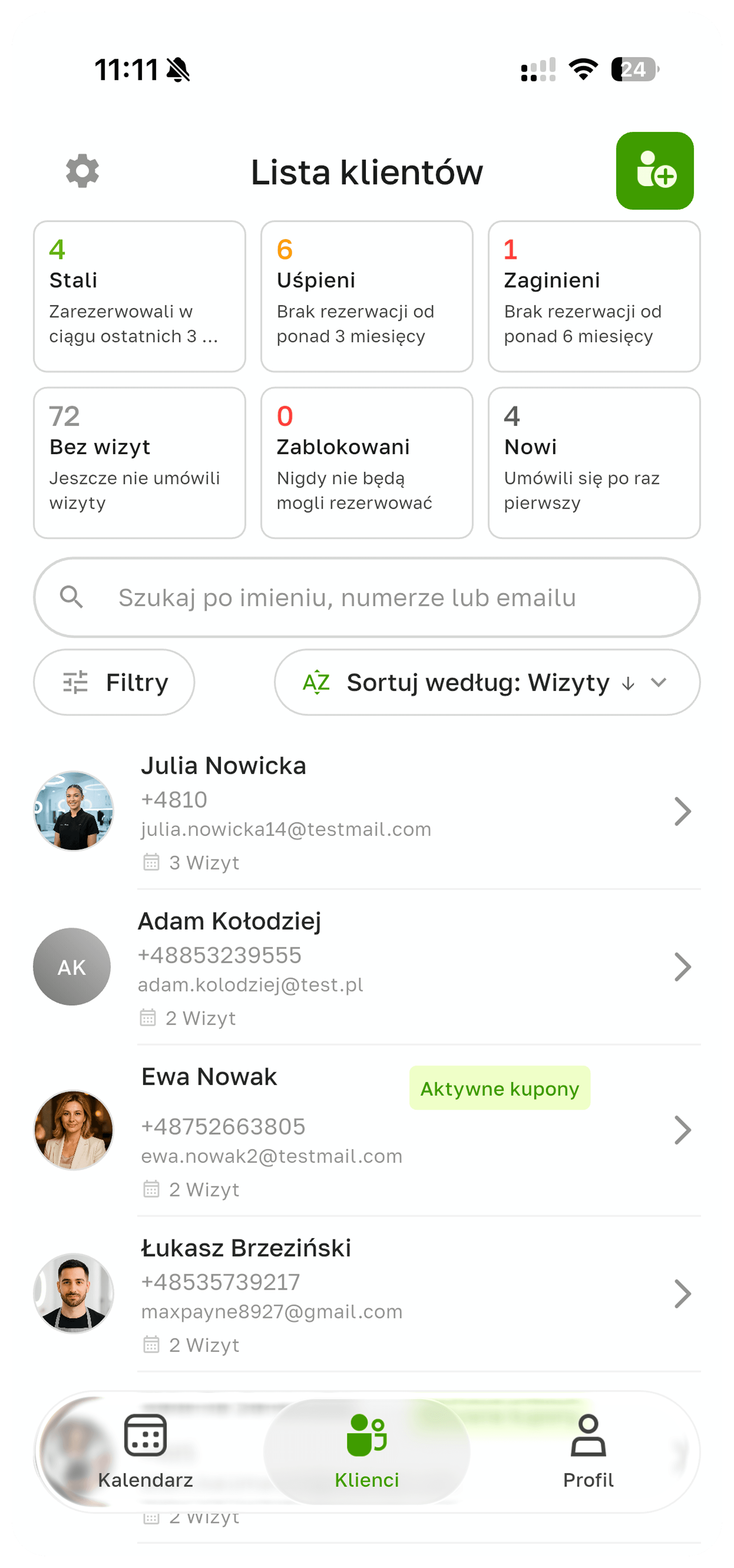
Task: Add a new client
Action: click(x=654, y=171)
